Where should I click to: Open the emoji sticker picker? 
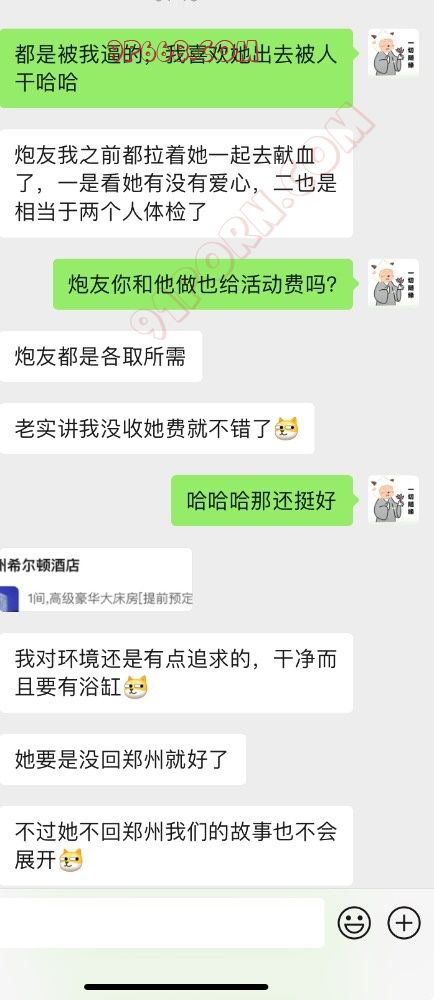click(x=354, y=922)
